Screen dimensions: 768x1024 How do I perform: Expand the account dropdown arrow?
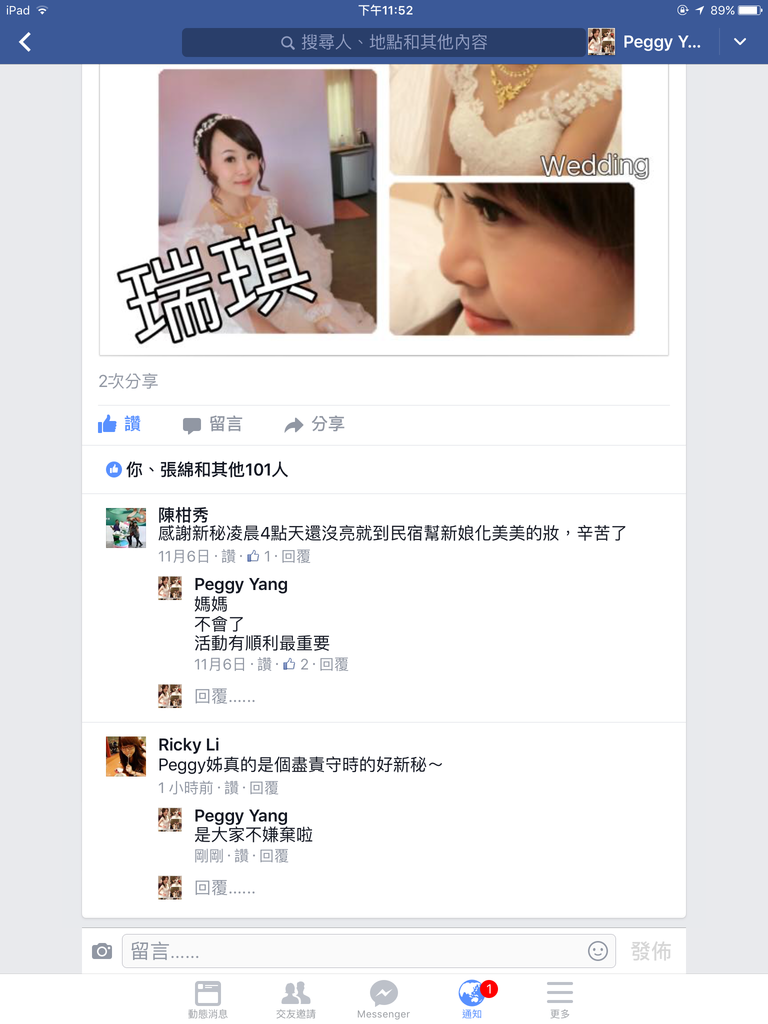[740, 42]
